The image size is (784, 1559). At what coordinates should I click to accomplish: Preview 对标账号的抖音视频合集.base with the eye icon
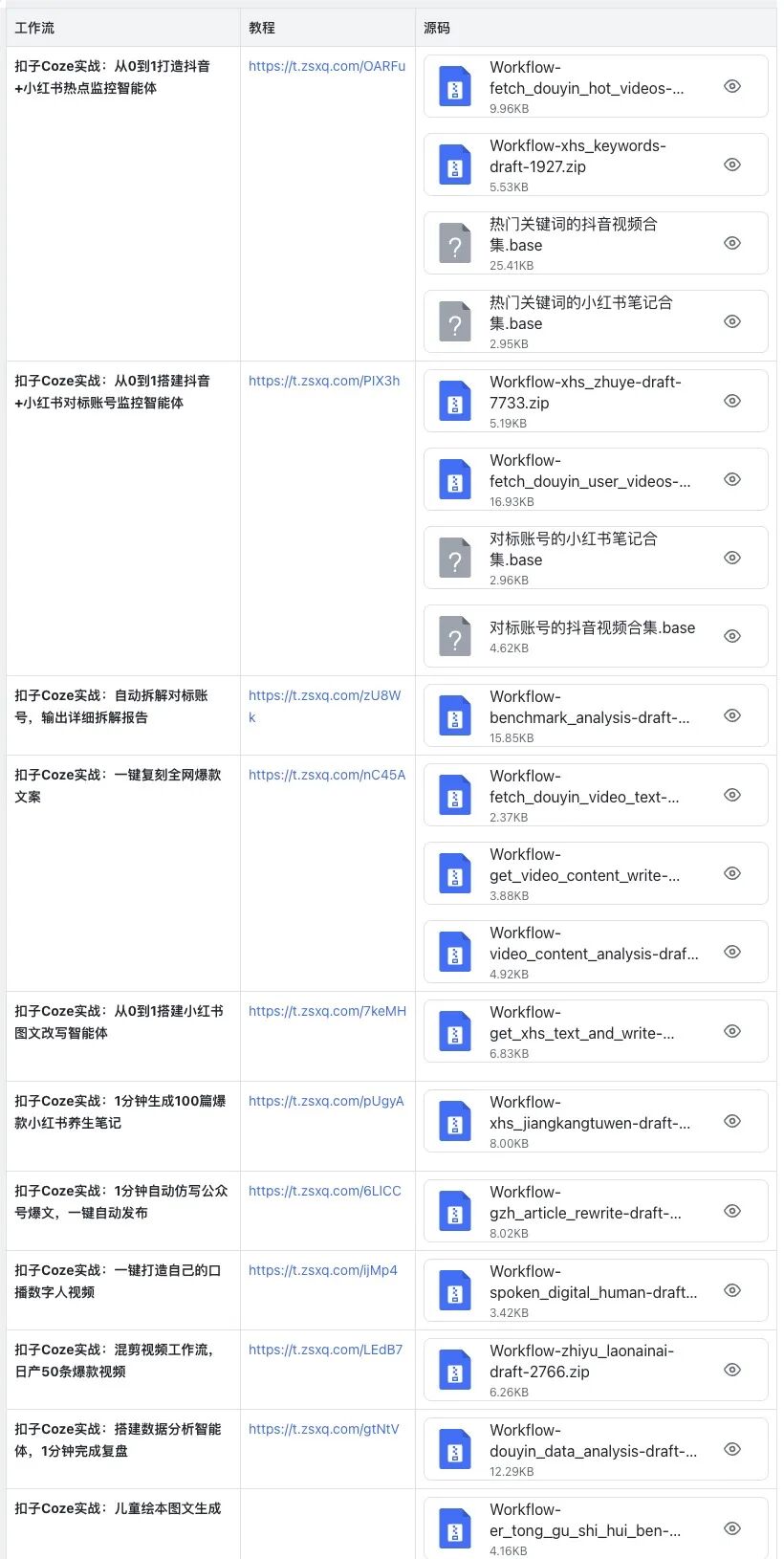732,637
